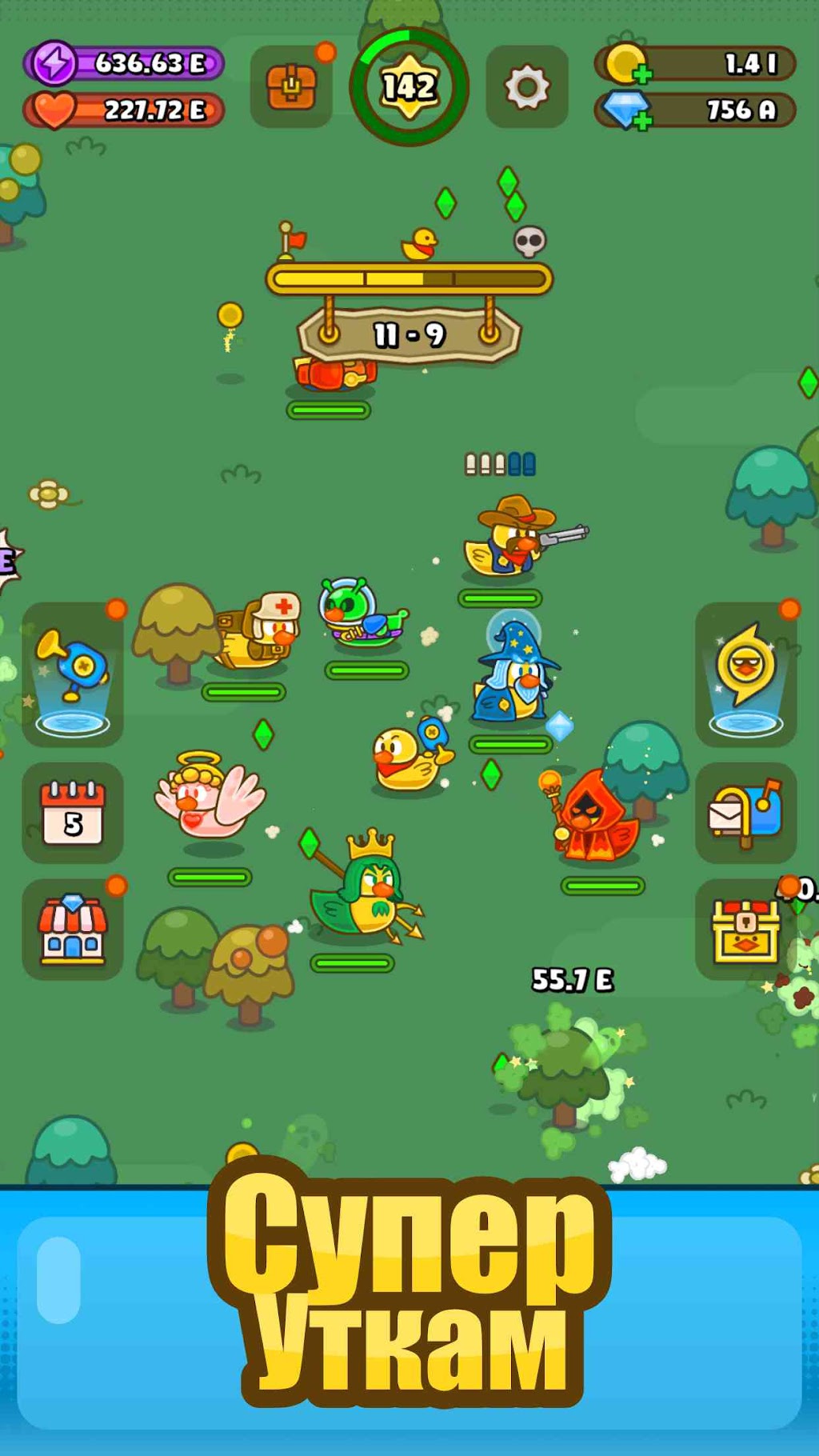Open the duck treasure chest

pyautogui.click(x=745, y=930)
